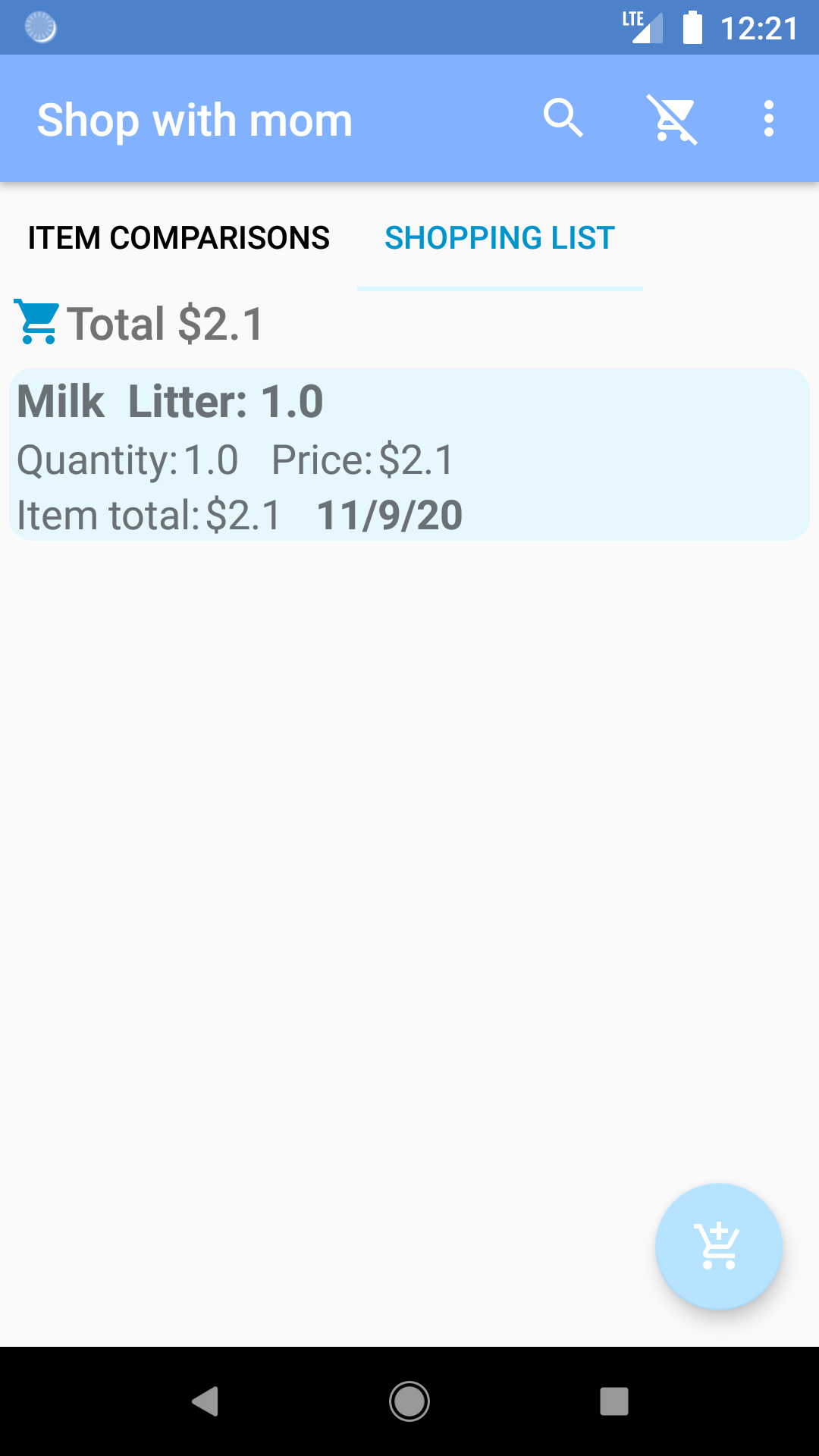This screenshot has width=819, height=1456.
Task: Switch to the Item Comparisons tab
Action: pyautogui.click(x=179, y=238)
